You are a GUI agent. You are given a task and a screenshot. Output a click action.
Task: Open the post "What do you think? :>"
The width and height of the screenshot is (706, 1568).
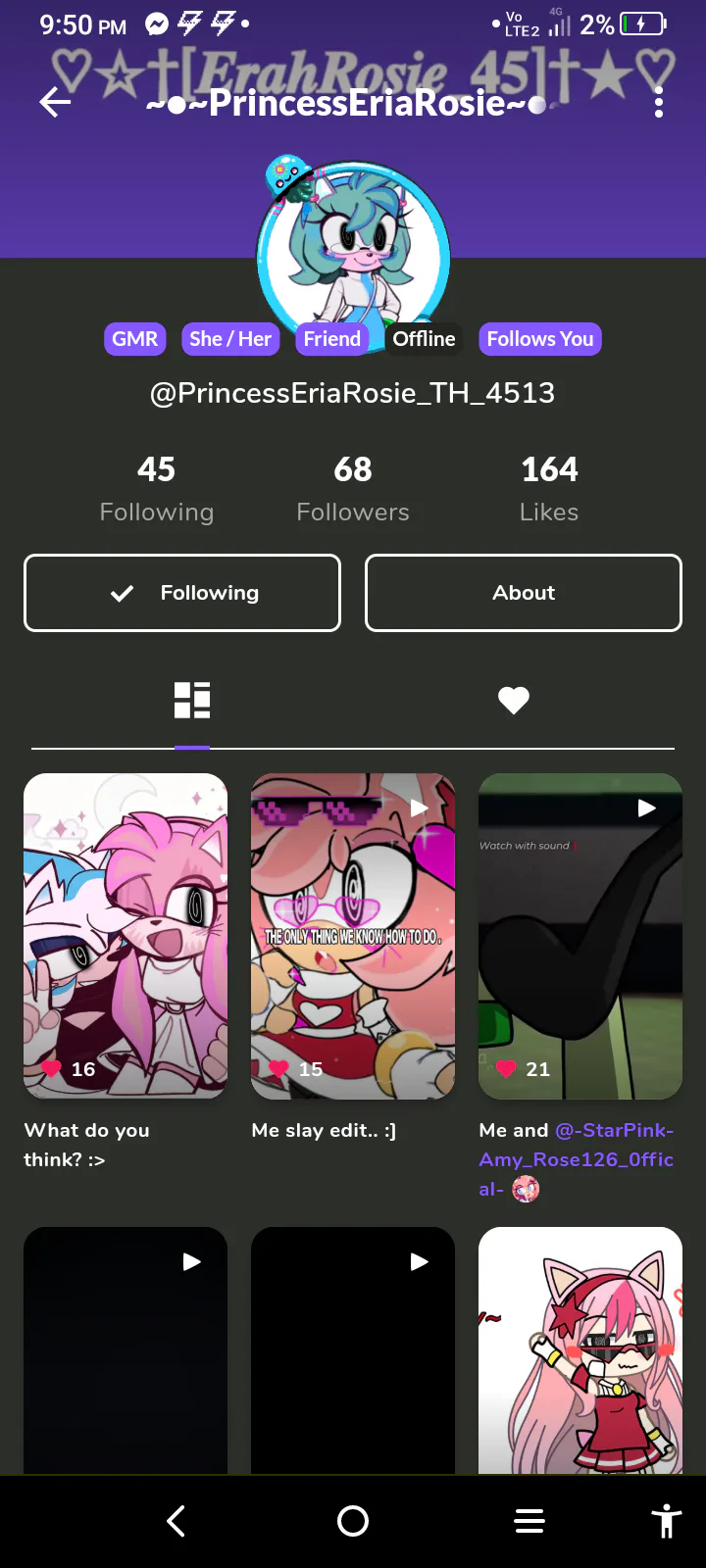(x=126, y=936)
